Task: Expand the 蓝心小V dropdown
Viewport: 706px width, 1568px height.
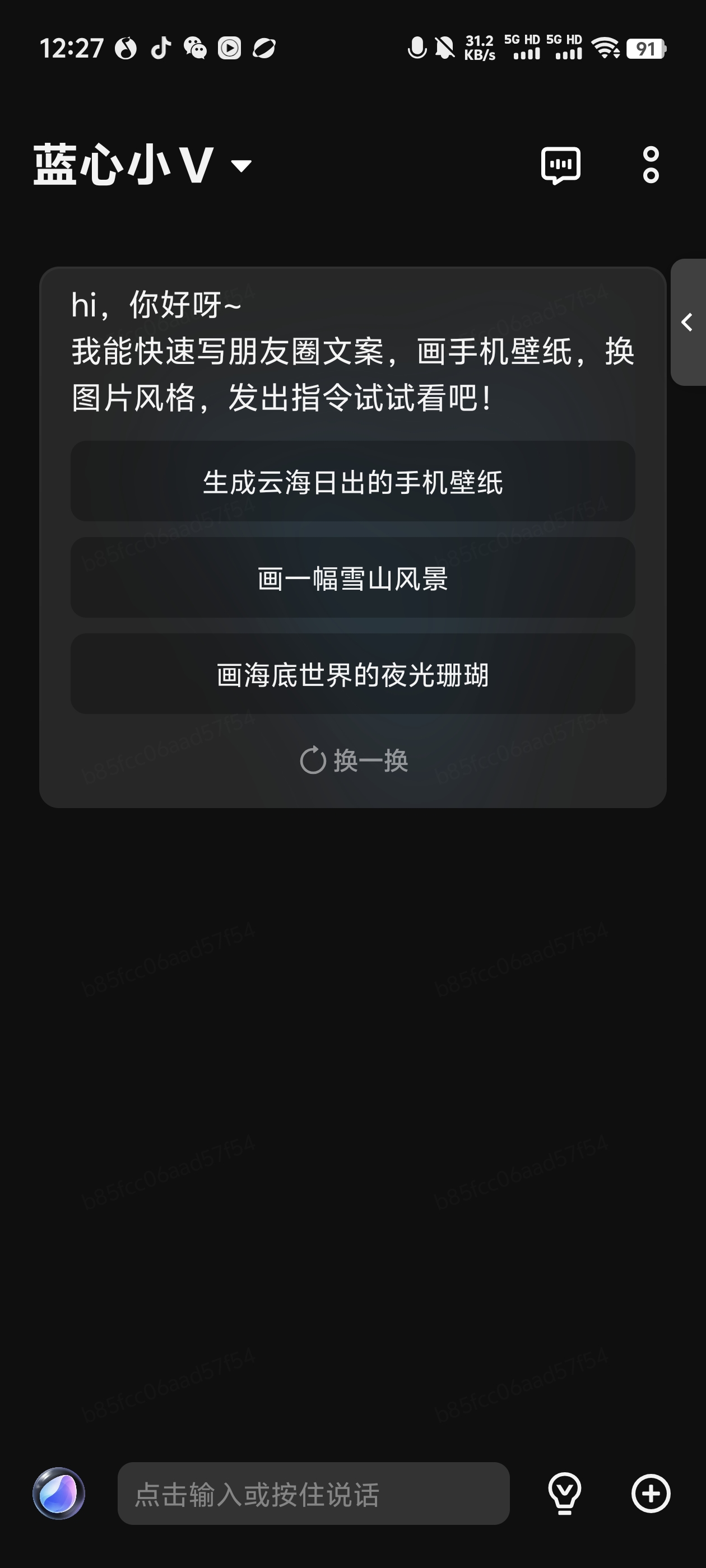Action: coord(241,166)
